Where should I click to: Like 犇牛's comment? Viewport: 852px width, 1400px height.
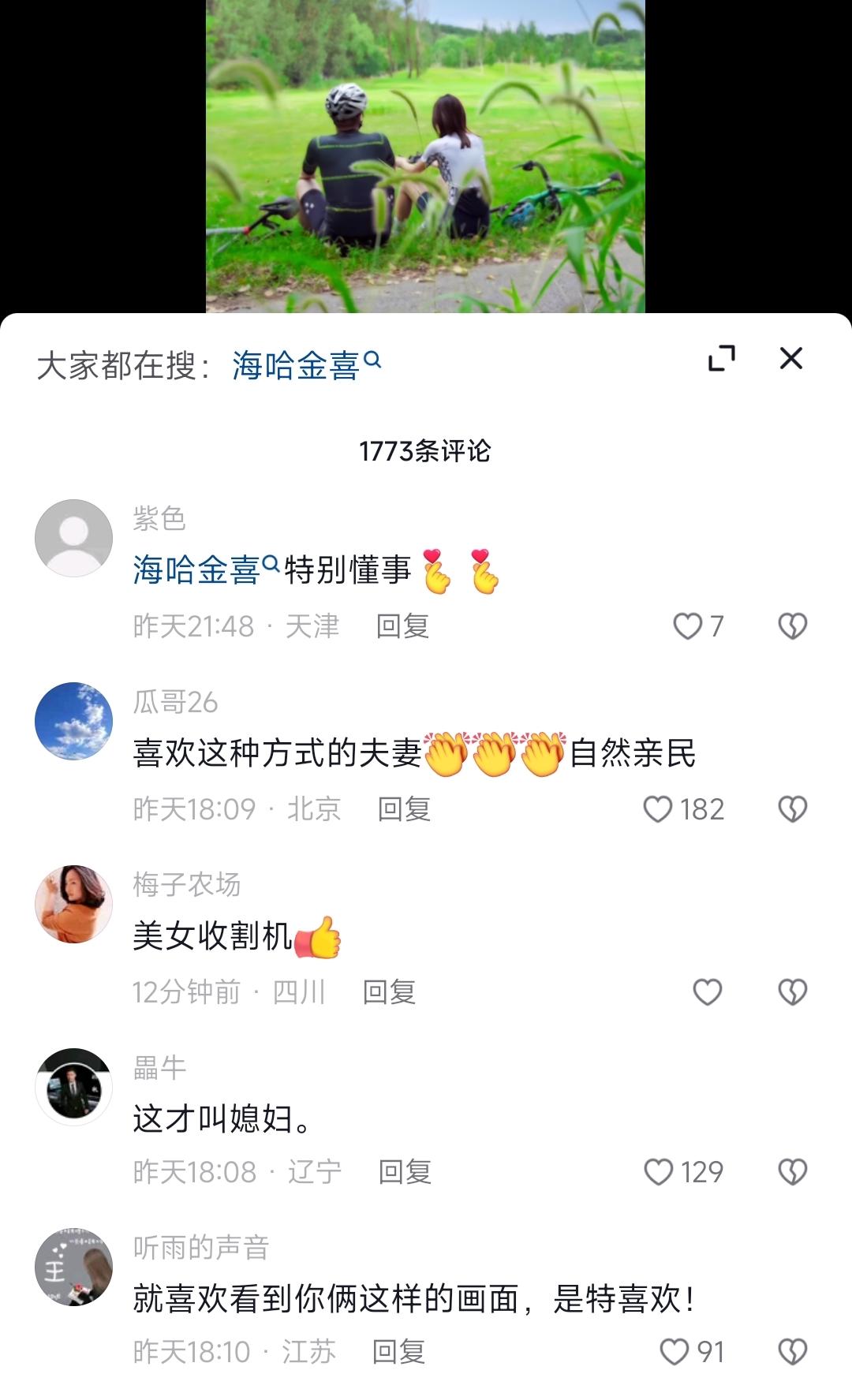pos(659,1172)
